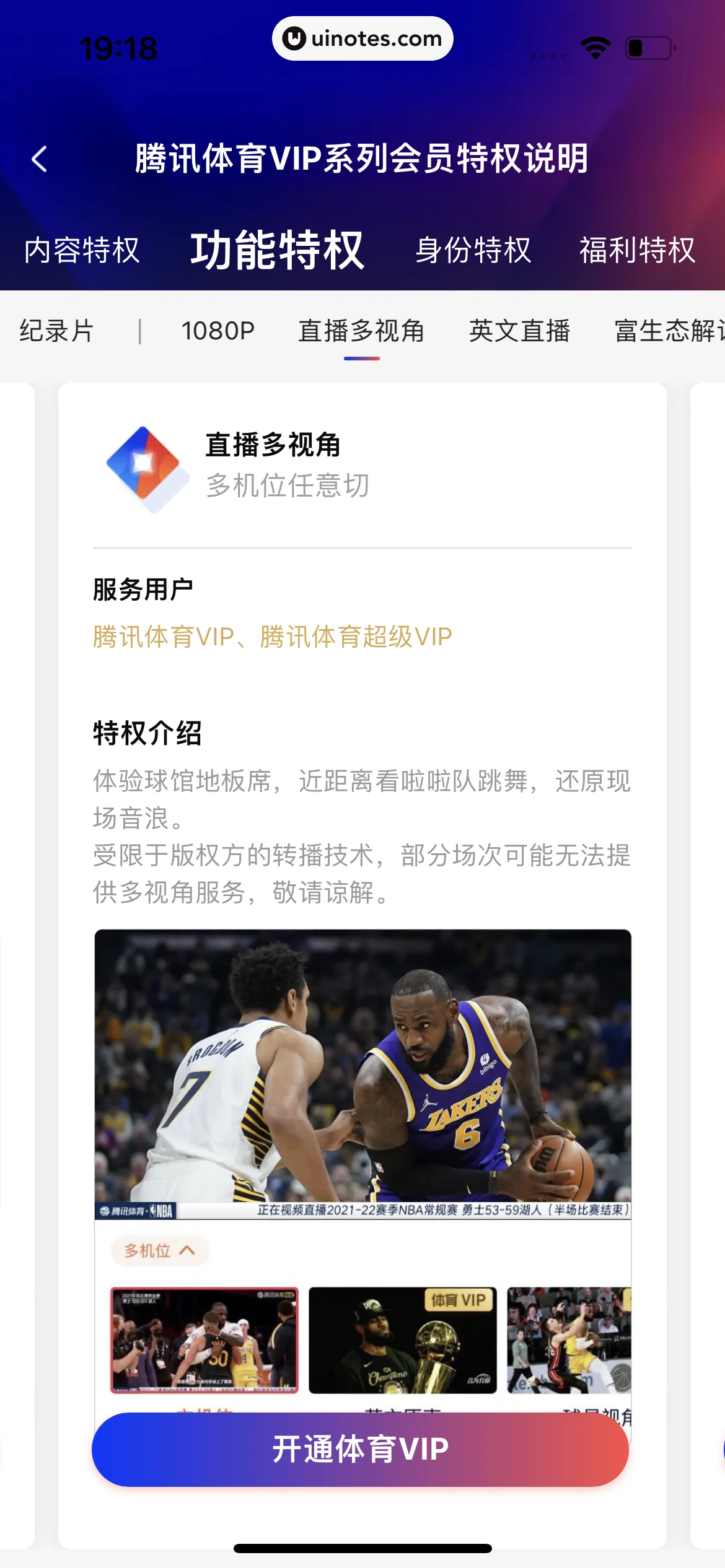Collapse the 多机位 camera list panel
Image resolution: width=725 pixels, height=1568 pixels.
point(159,1250)
